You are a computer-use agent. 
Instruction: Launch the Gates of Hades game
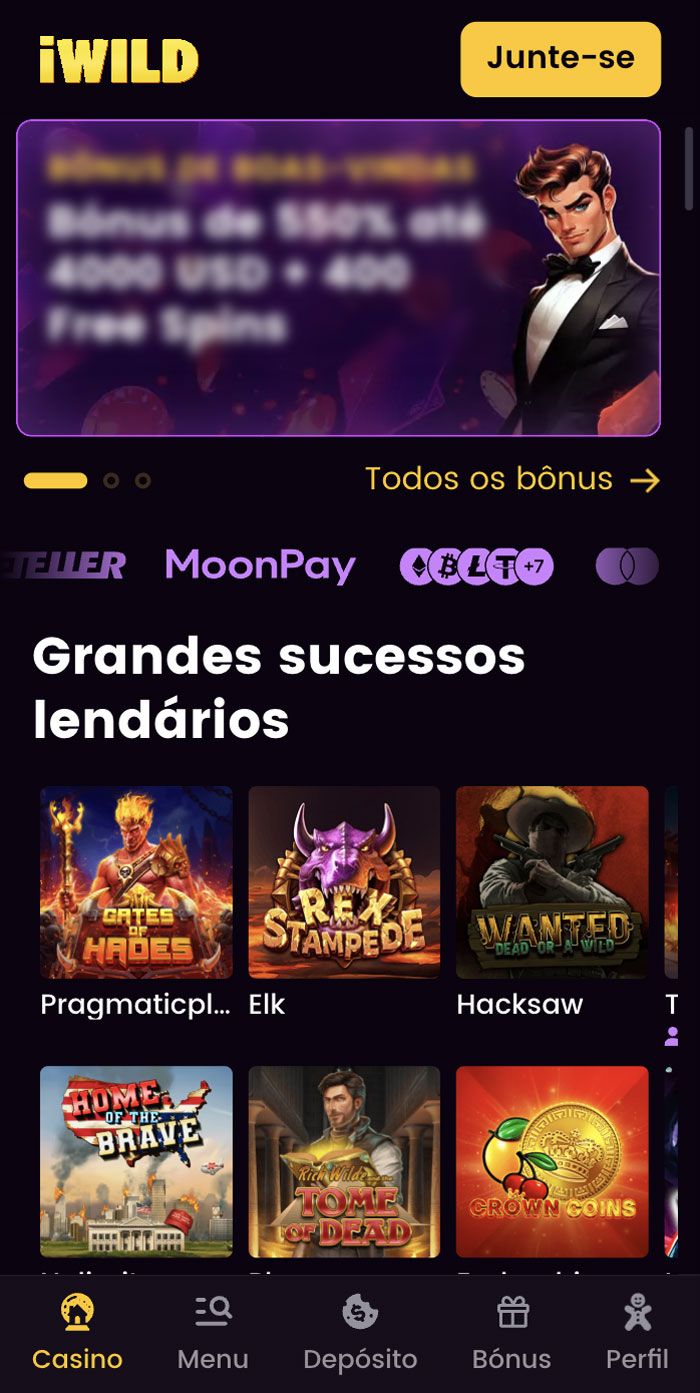point(136,882)
